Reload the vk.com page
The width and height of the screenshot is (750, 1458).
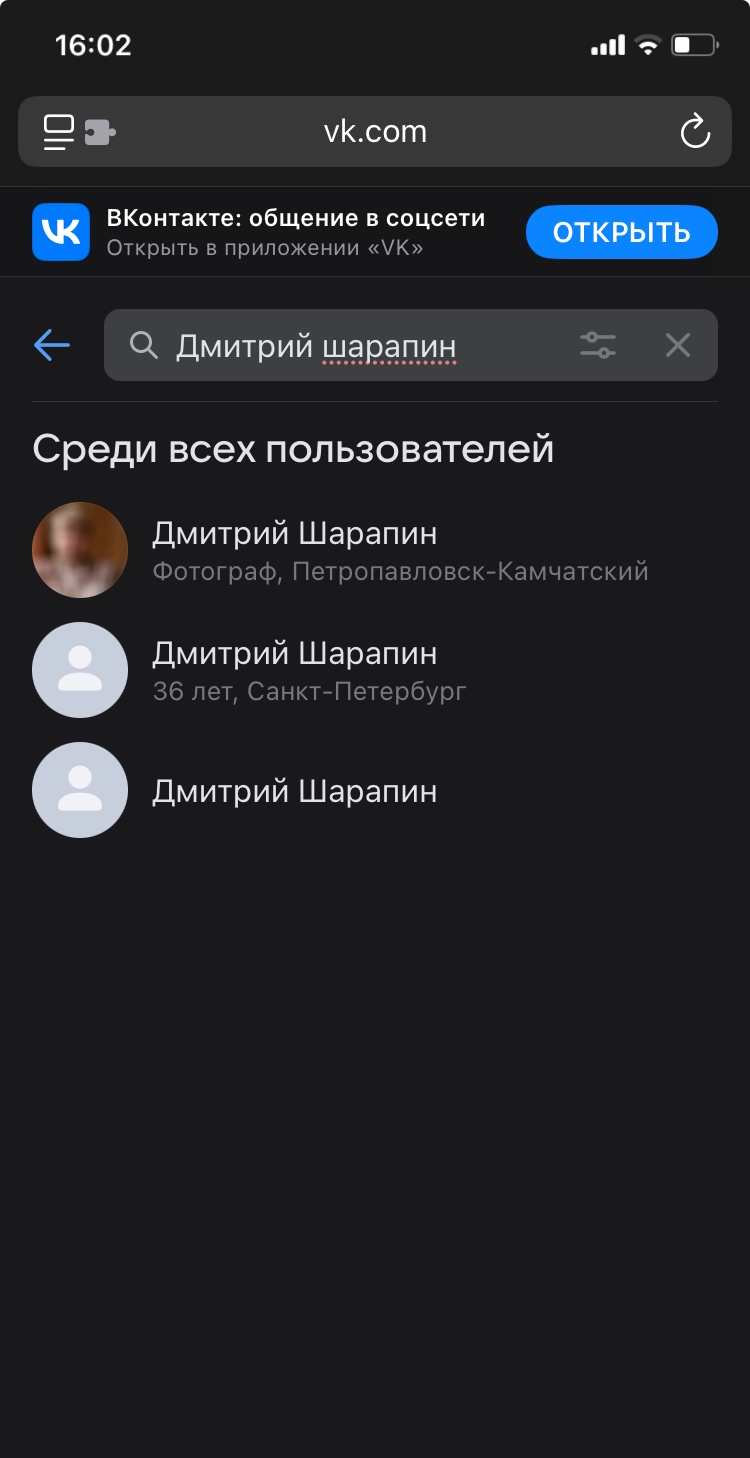[x=695, y=131]
